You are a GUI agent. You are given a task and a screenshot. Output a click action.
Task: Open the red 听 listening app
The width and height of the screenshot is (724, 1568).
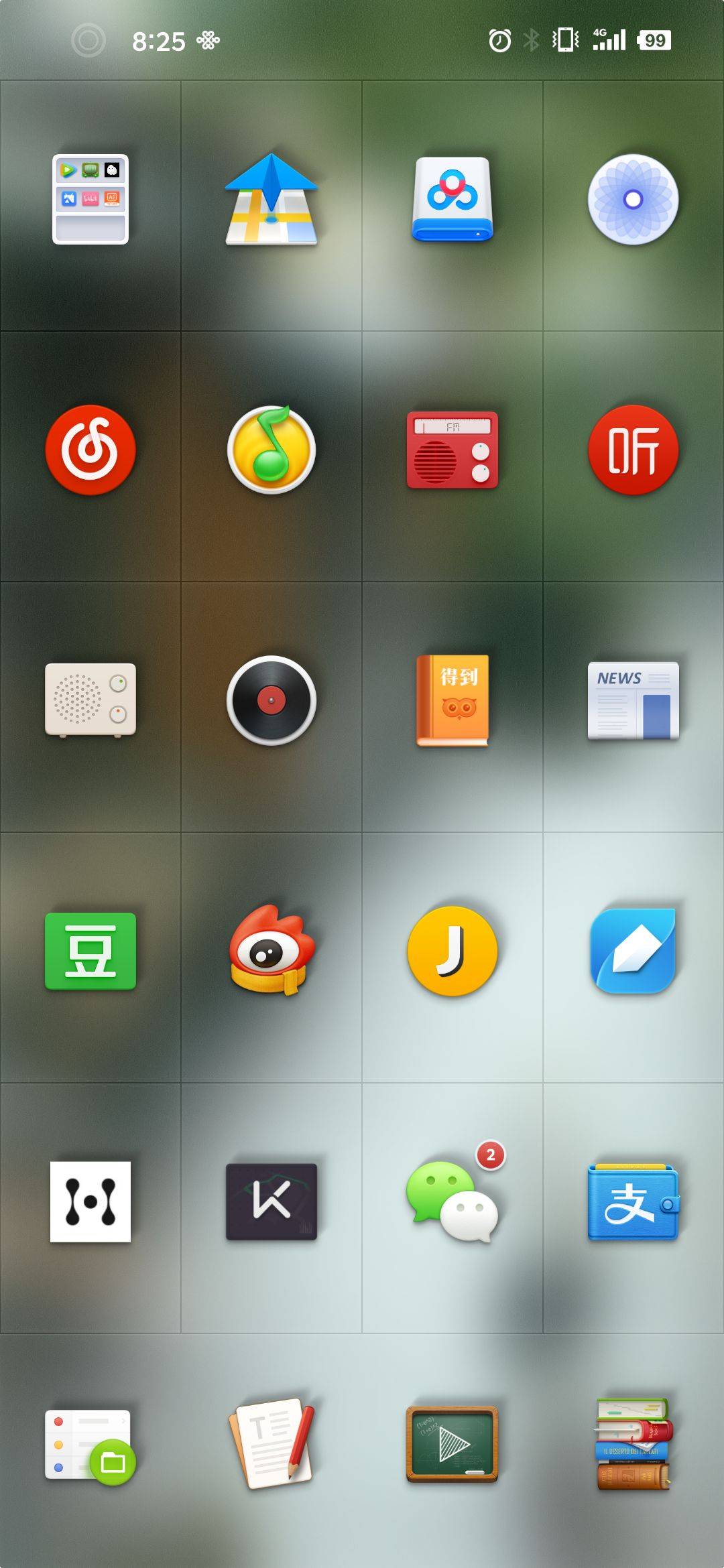click(x=633, y=450)
